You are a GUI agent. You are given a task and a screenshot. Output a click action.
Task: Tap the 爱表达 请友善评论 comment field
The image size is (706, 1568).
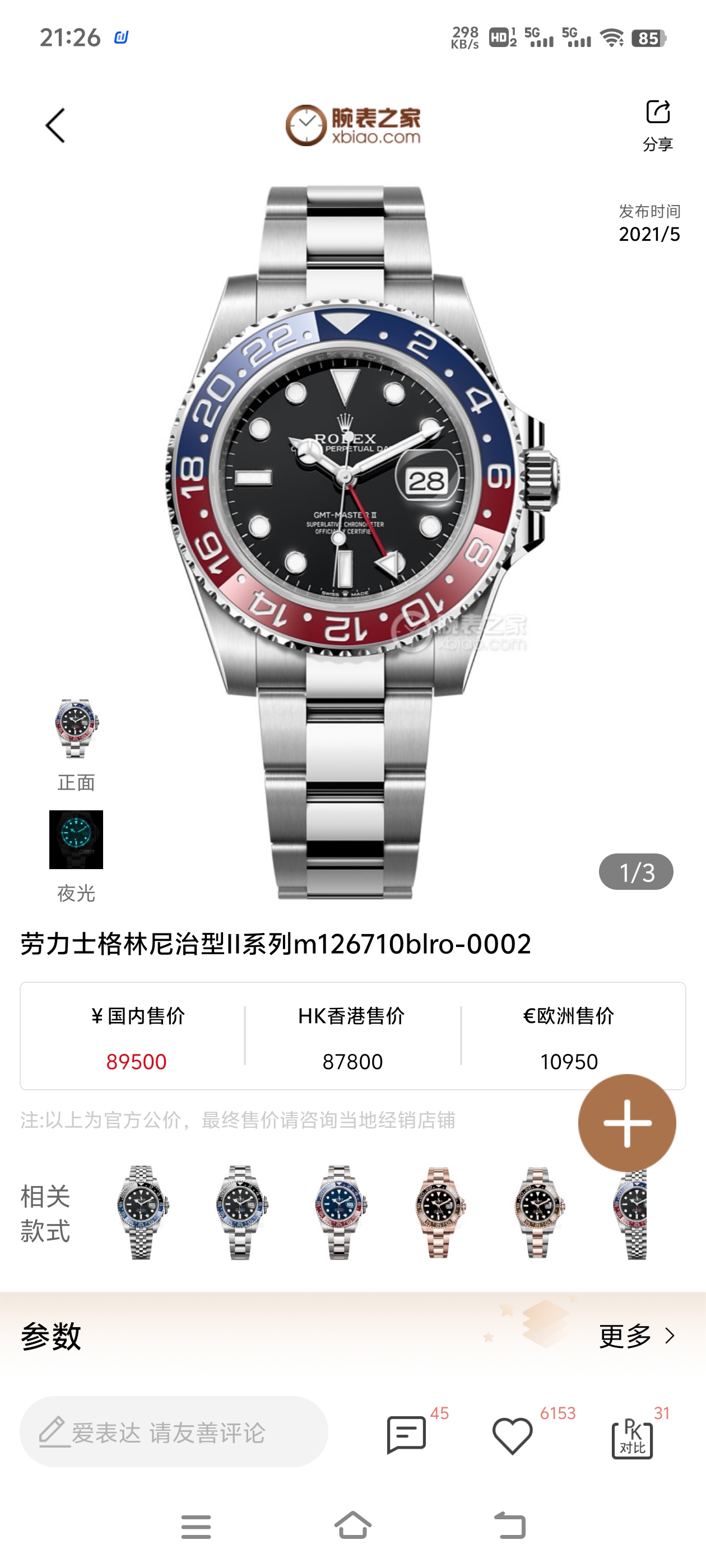click(174, 1432)
